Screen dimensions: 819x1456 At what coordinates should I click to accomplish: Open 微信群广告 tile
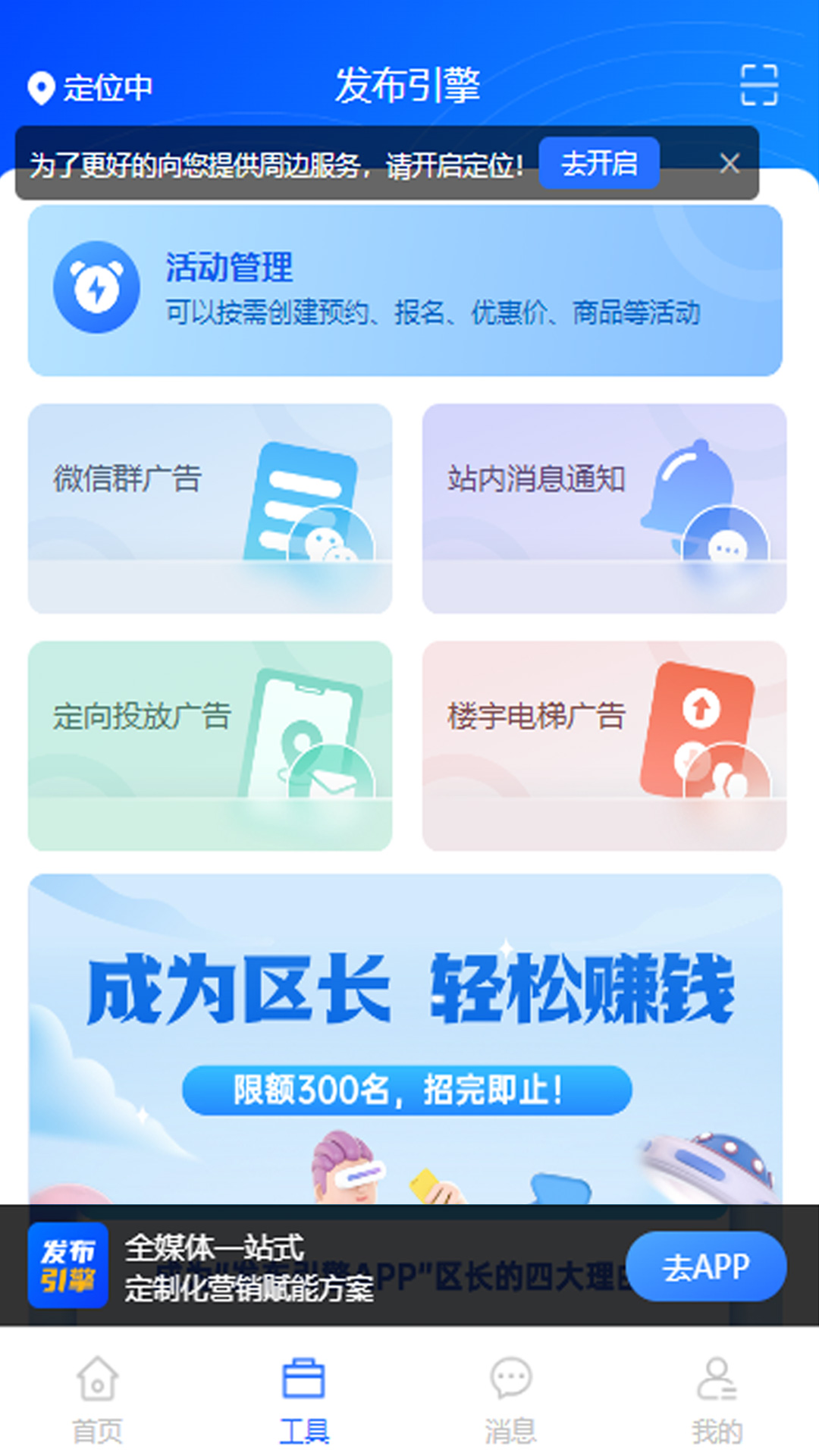click(x=210, y=508)
